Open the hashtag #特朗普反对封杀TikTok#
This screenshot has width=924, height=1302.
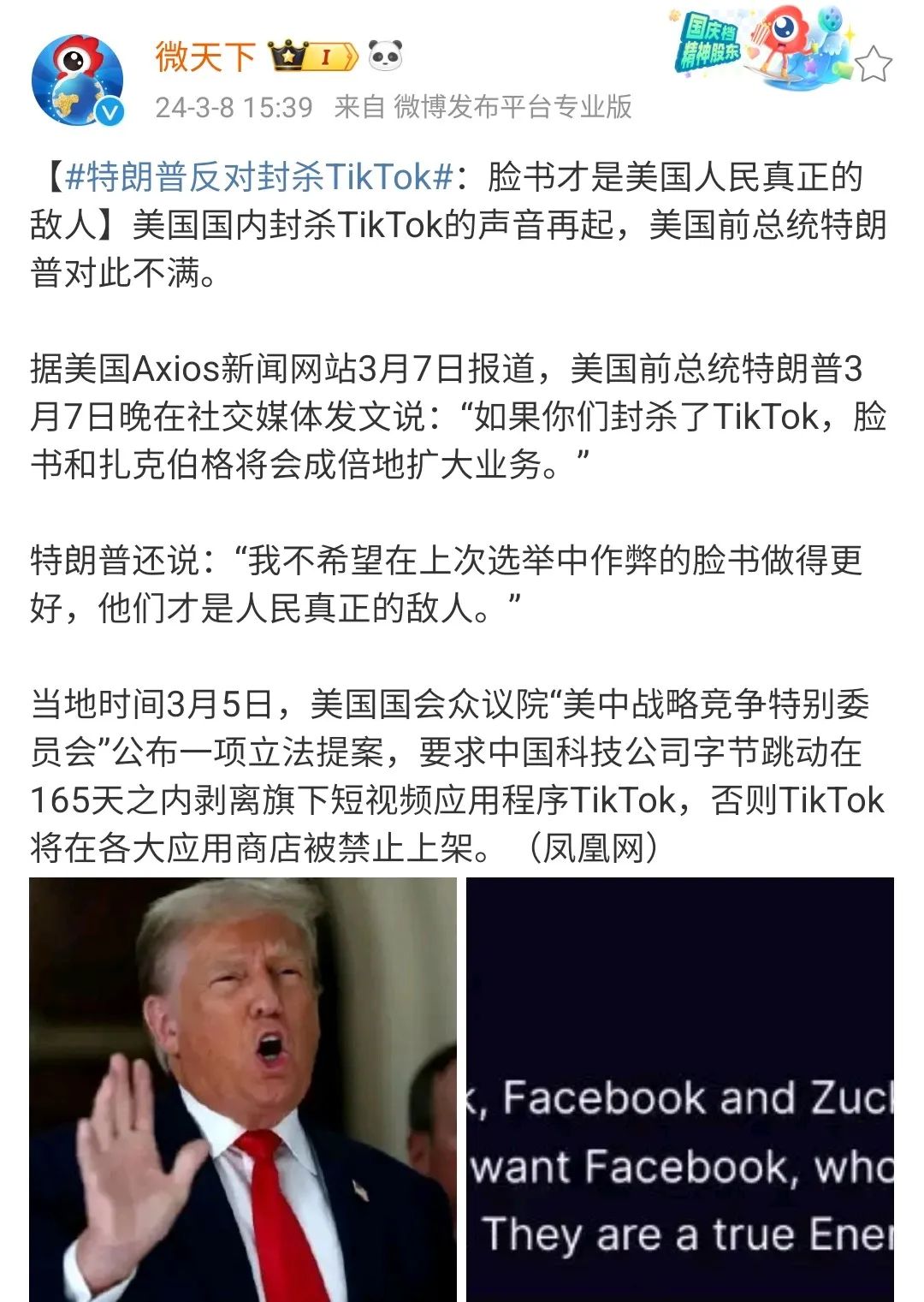pyautogui.click(x=259, y=177)
